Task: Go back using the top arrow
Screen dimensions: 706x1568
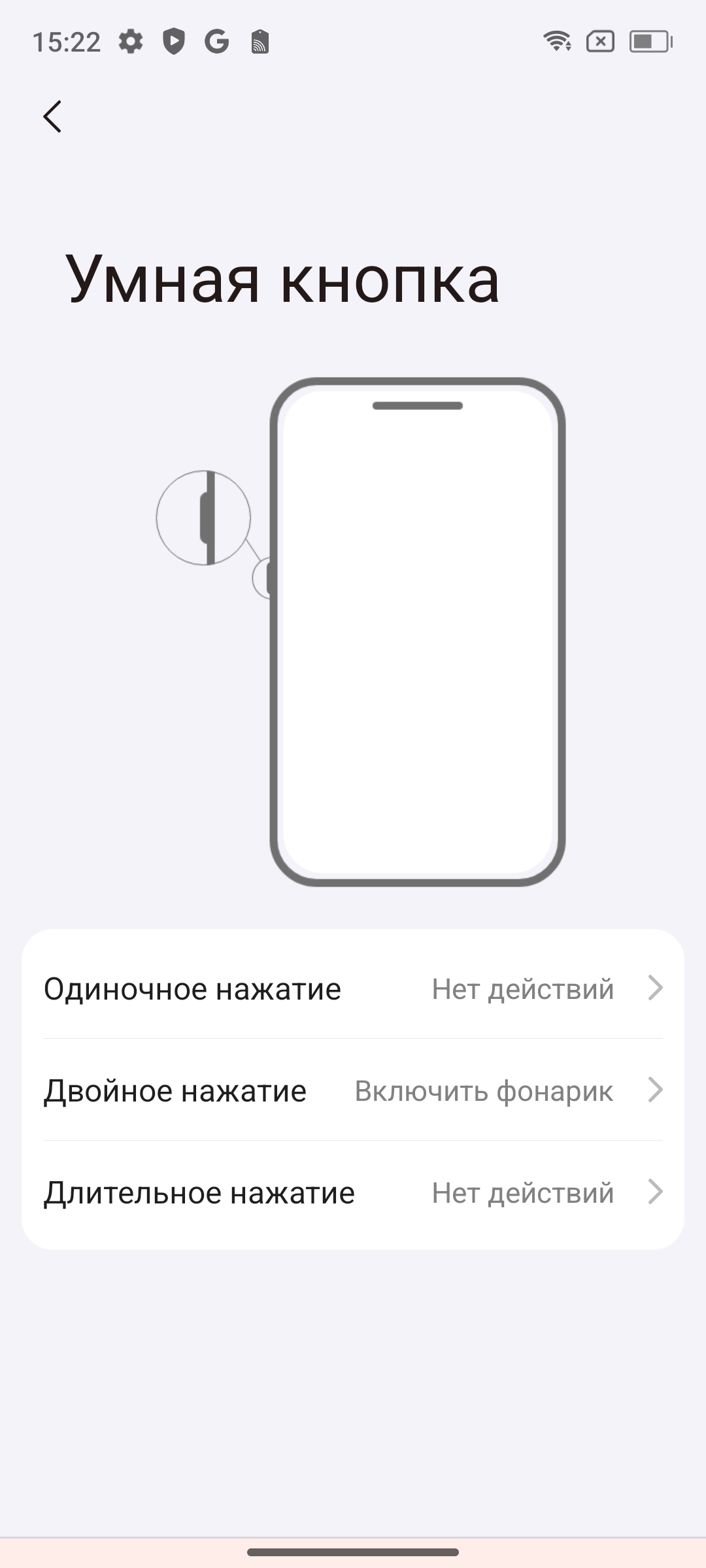Action: 52,117
